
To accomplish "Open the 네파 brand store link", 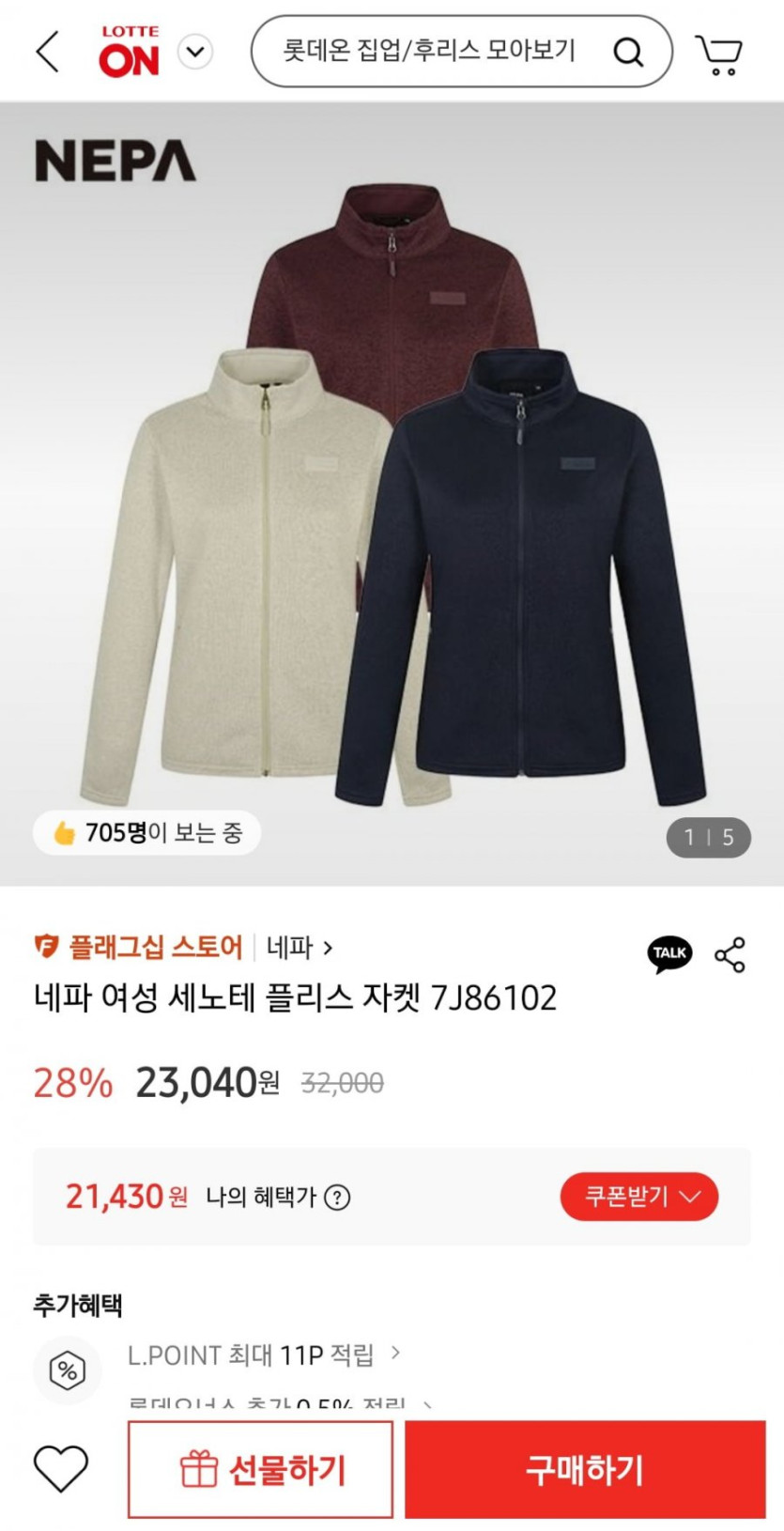I will [x=299, y=947].
